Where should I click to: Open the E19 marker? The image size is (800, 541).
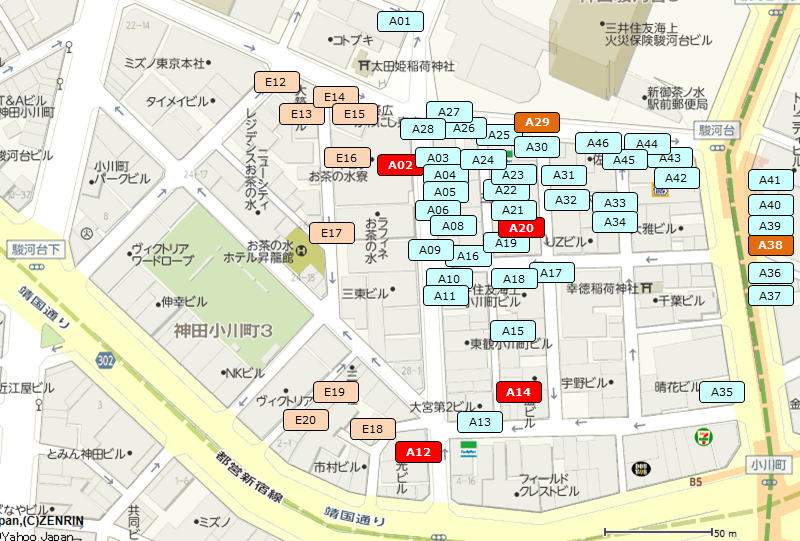pos(335,392)
